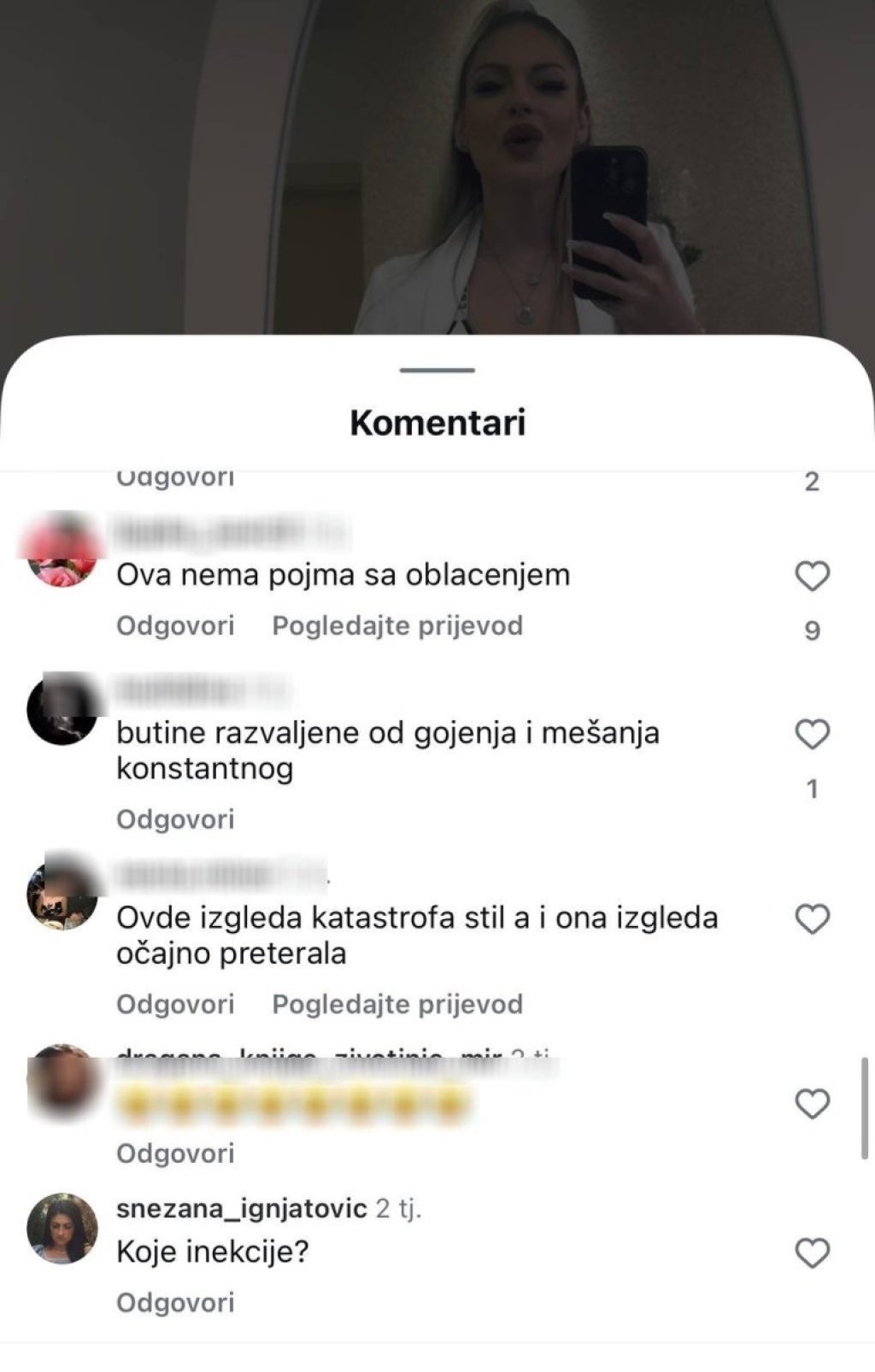Reply to the 'butine razvaljene' comment
The height and width of the screenshot is (1372, 875).
click(x=175, y=819)
